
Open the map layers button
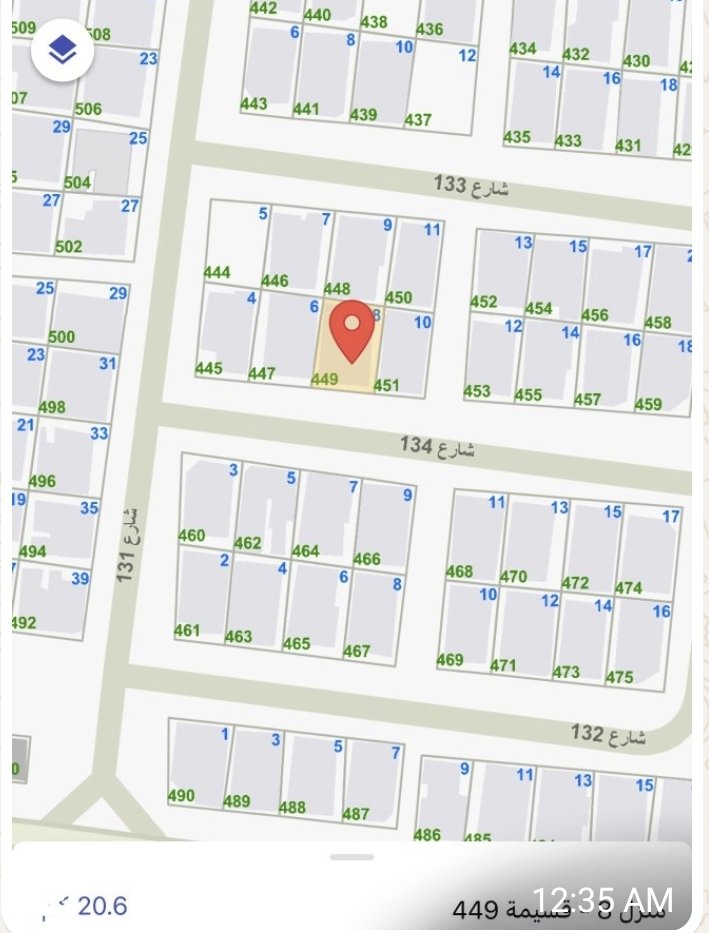click(x=62, y=50)
